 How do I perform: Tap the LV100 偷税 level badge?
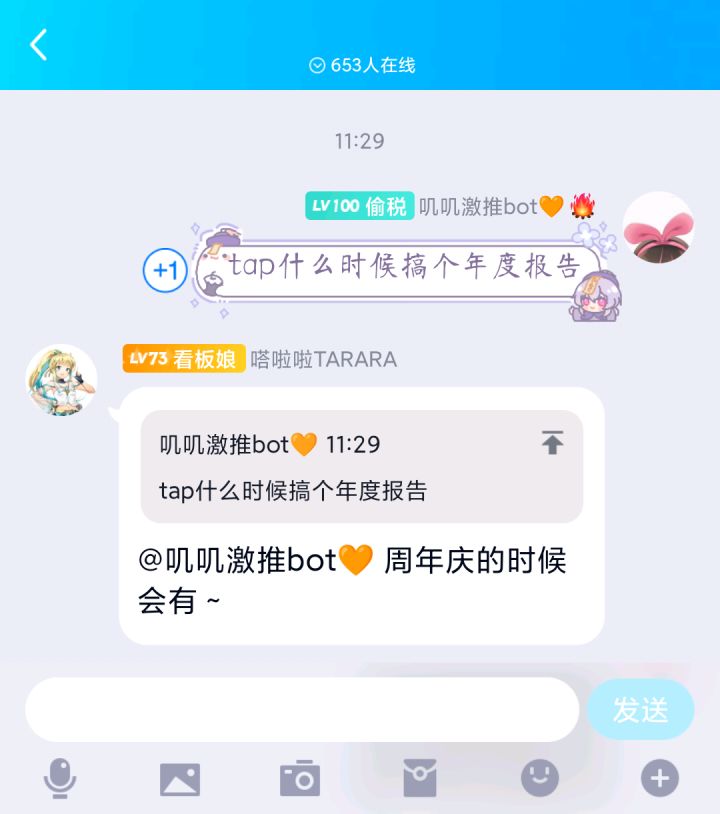(x=360, y=206)
